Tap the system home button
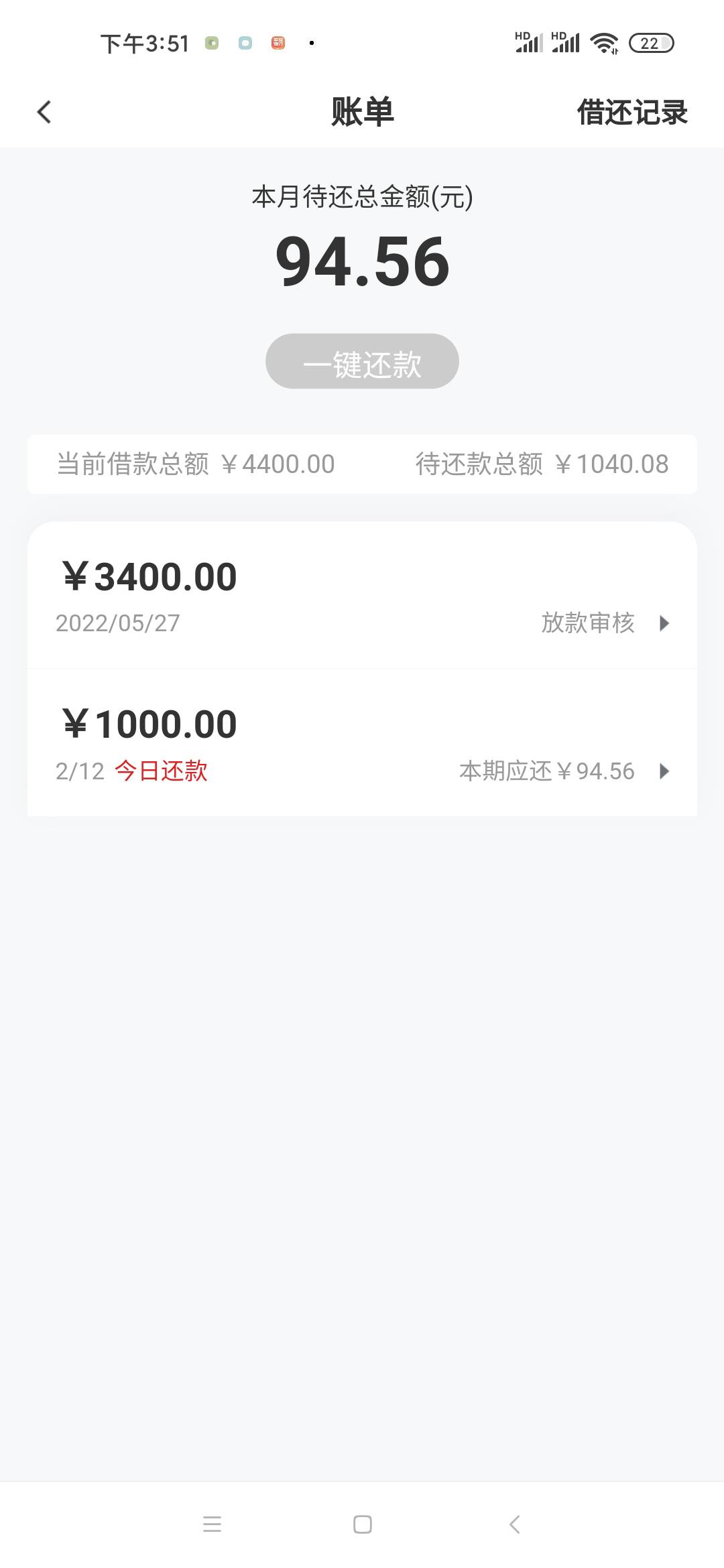 pyautogui.click(x=362, y=1524)
